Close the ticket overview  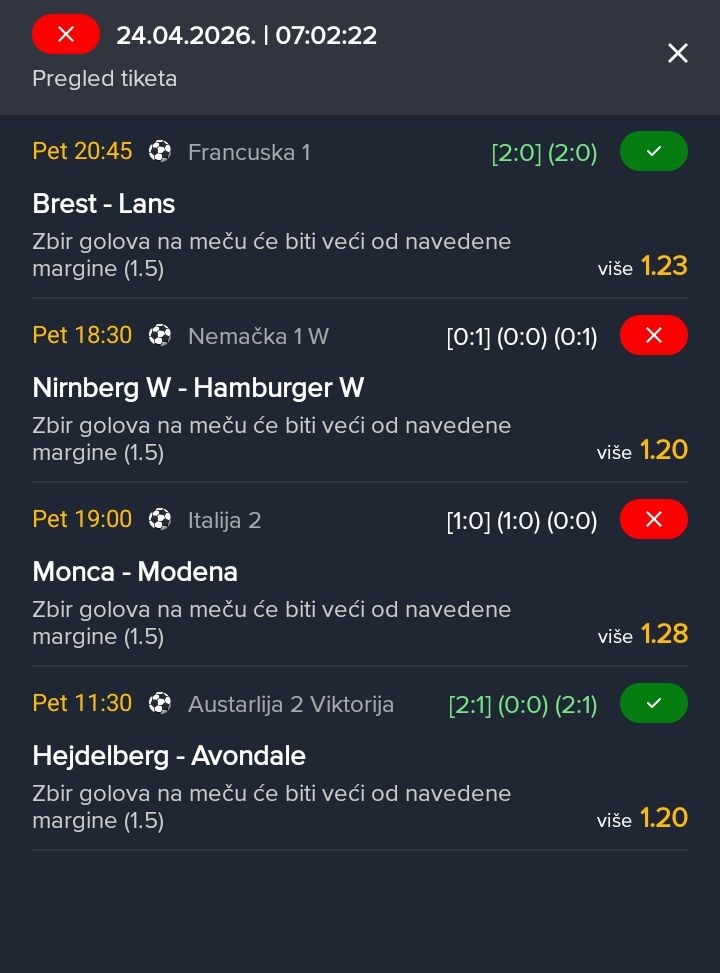pyautogui.click(x=677, y=53)
